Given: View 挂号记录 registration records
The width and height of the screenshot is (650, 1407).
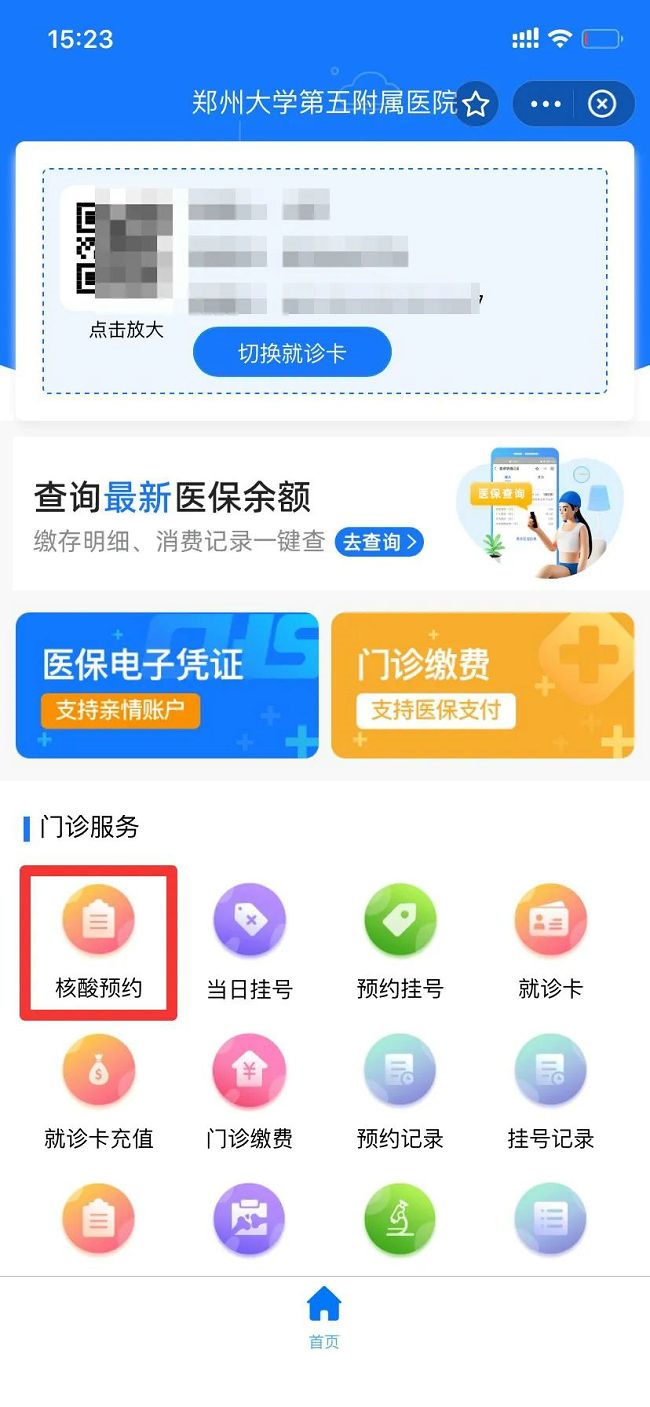Looking at the screenshot, I should [550, 1091].
